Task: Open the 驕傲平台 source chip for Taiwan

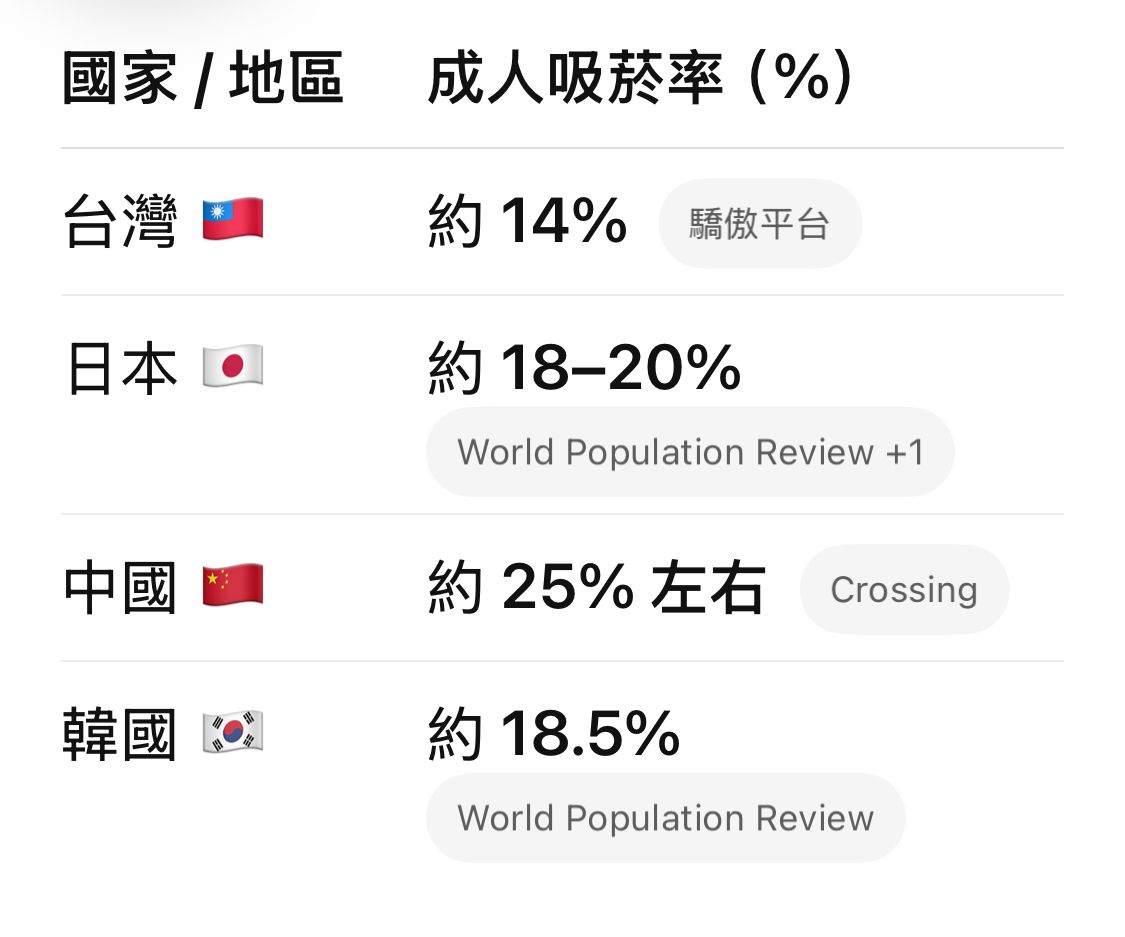Action: pos(760,223)
